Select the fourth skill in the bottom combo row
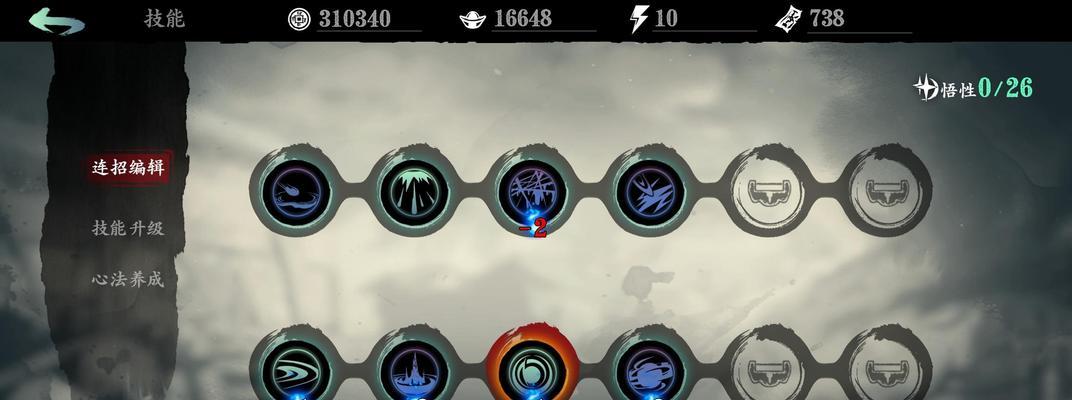Image resolution: width=1072 pixels, height=400 pixels. pos(650,370)
